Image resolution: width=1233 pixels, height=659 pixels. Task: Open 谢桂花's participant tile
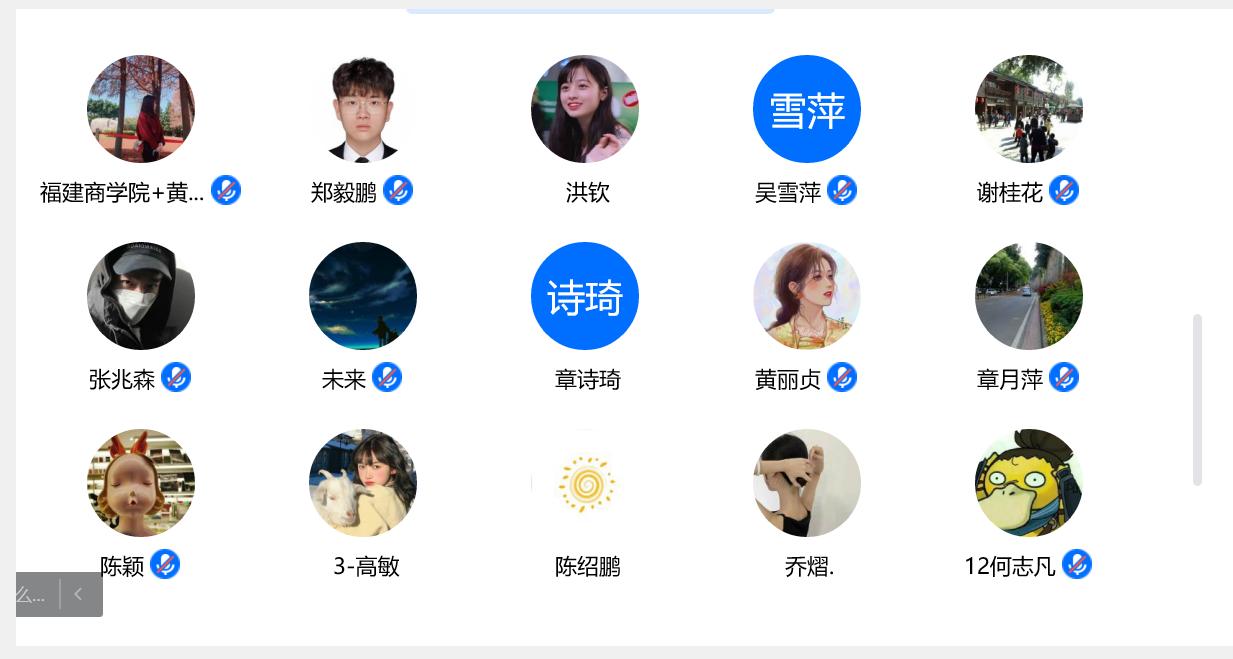(x=1028, y=109)
